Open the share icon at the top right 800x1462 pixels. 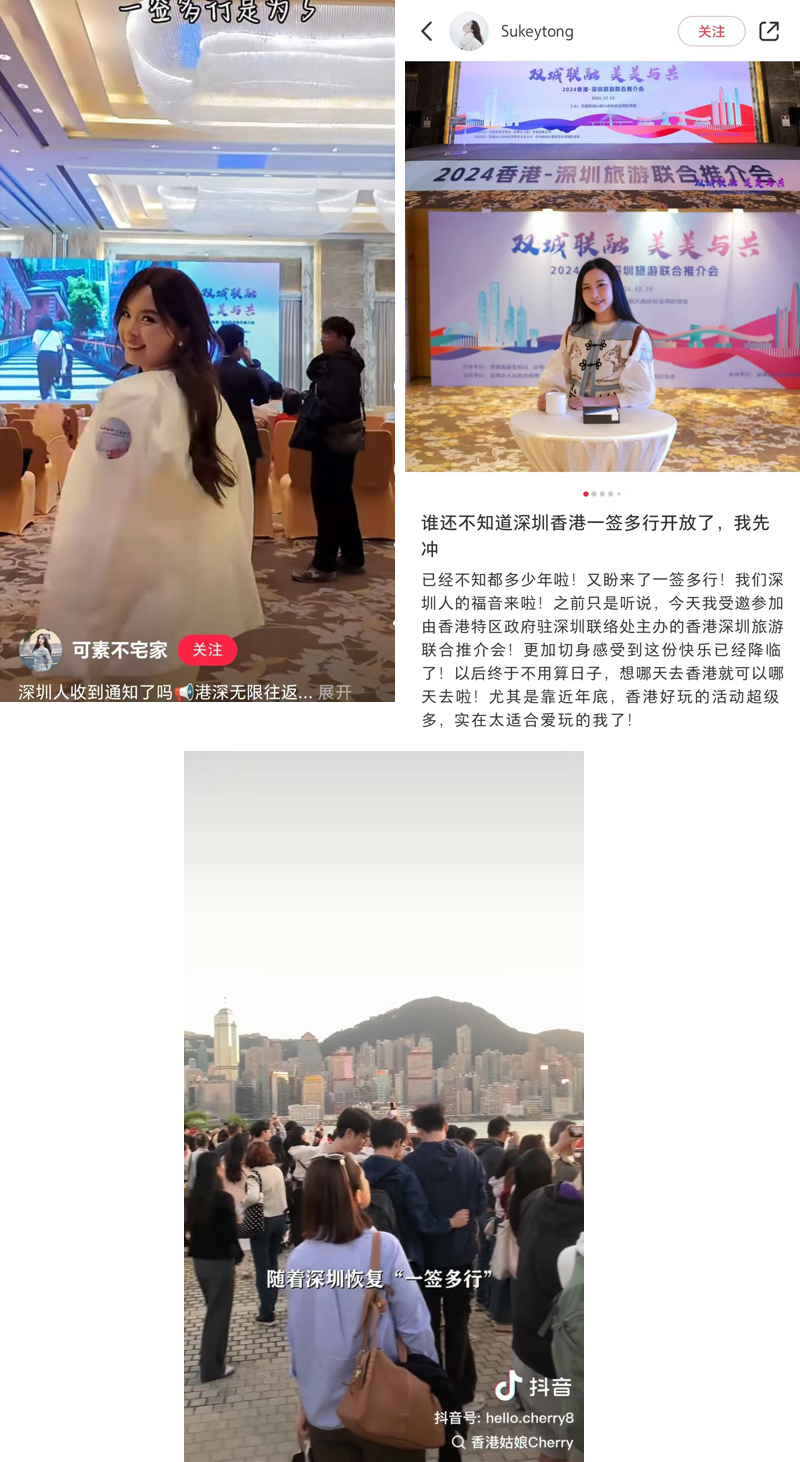(768, 31)
